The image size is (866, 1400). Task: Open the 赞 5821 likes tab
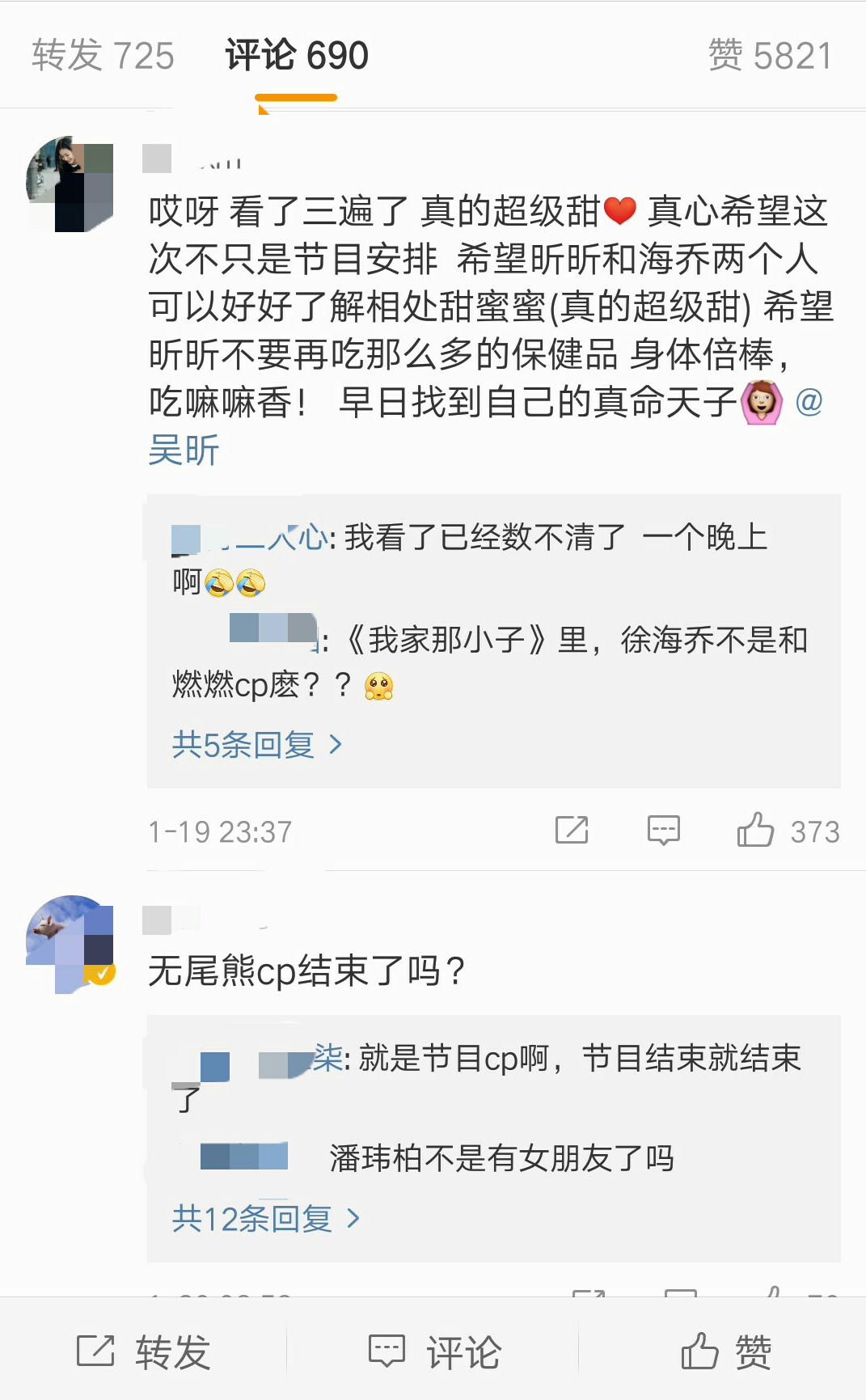pyautogui.click(x=769, y=56)
